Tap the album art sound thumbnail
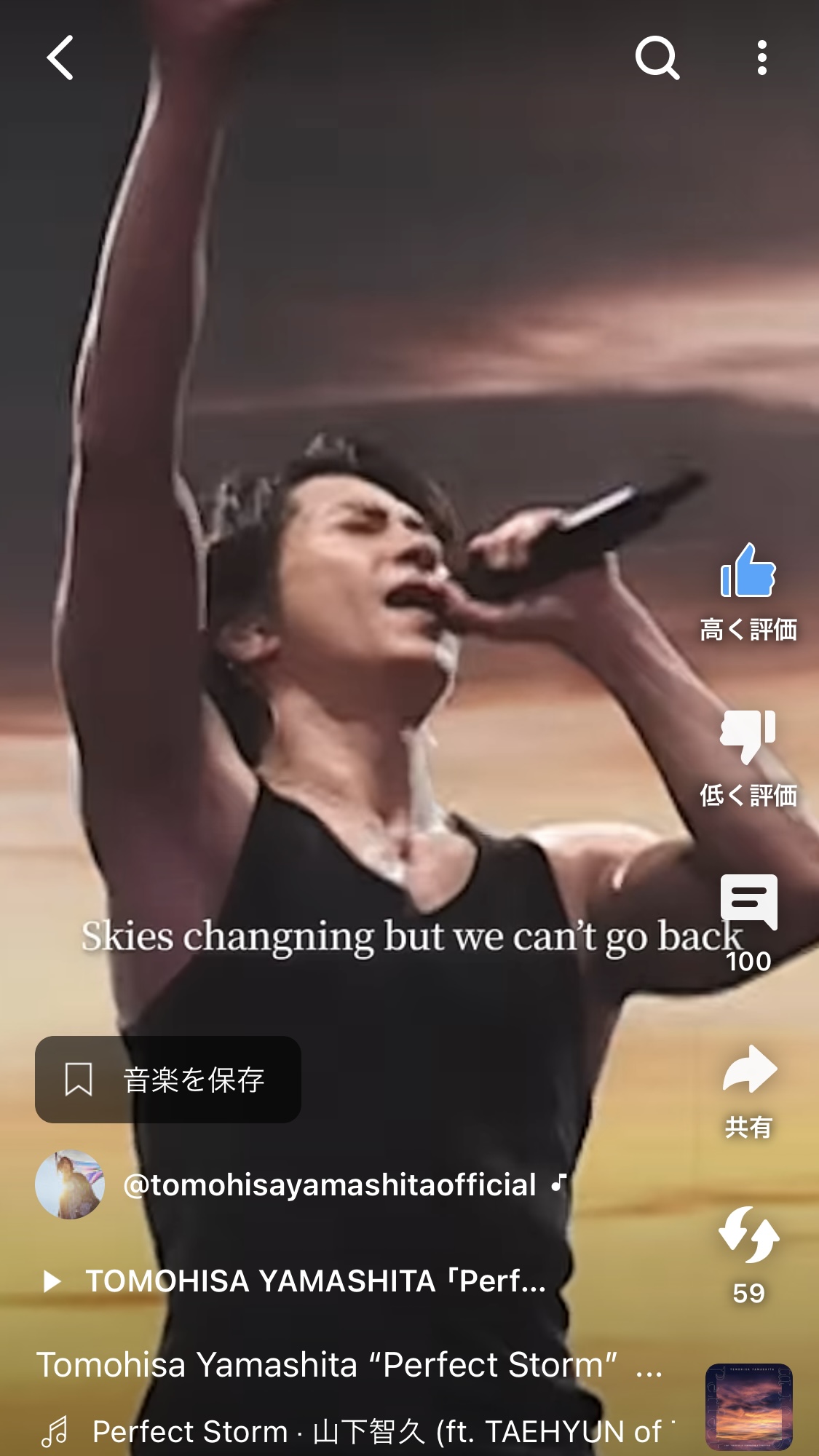Image resolution: width=819 pixels, height=1456 pixels. pyautogui.click(x=748, y=1406)
